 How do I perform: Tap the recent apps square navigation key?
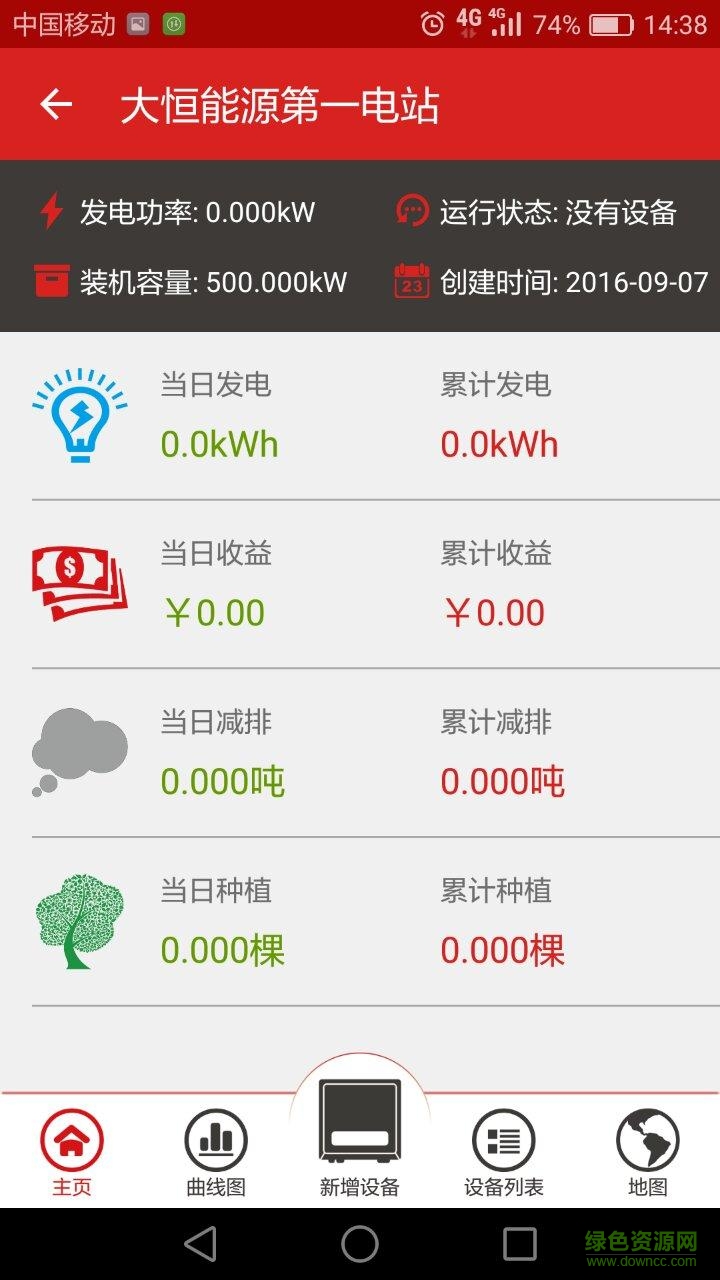point(517,1245)
